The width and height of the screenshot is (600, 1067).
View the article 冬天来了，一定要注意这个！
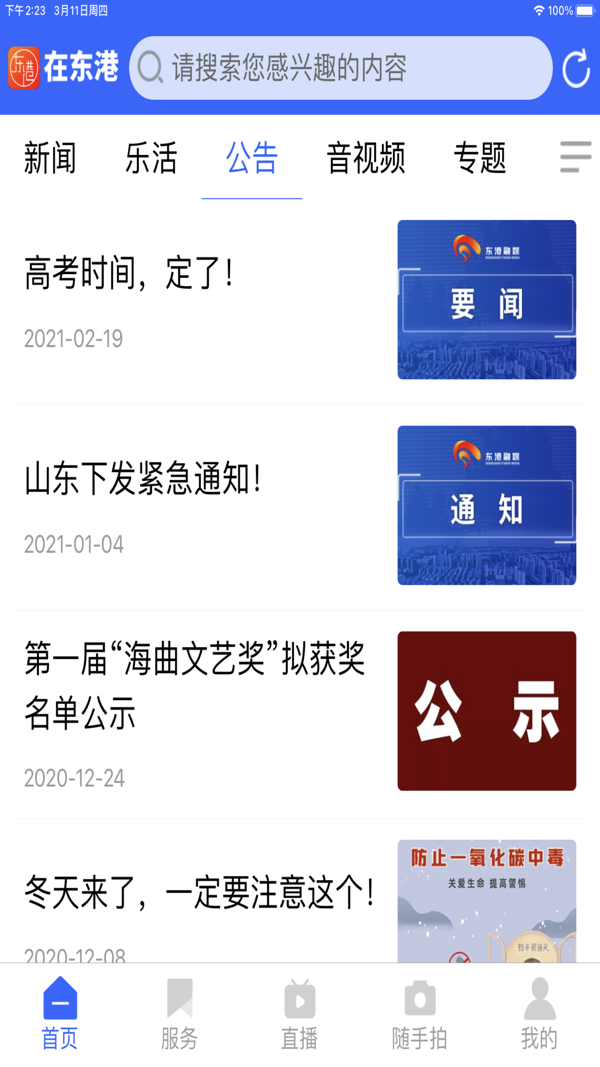point(200,891)
